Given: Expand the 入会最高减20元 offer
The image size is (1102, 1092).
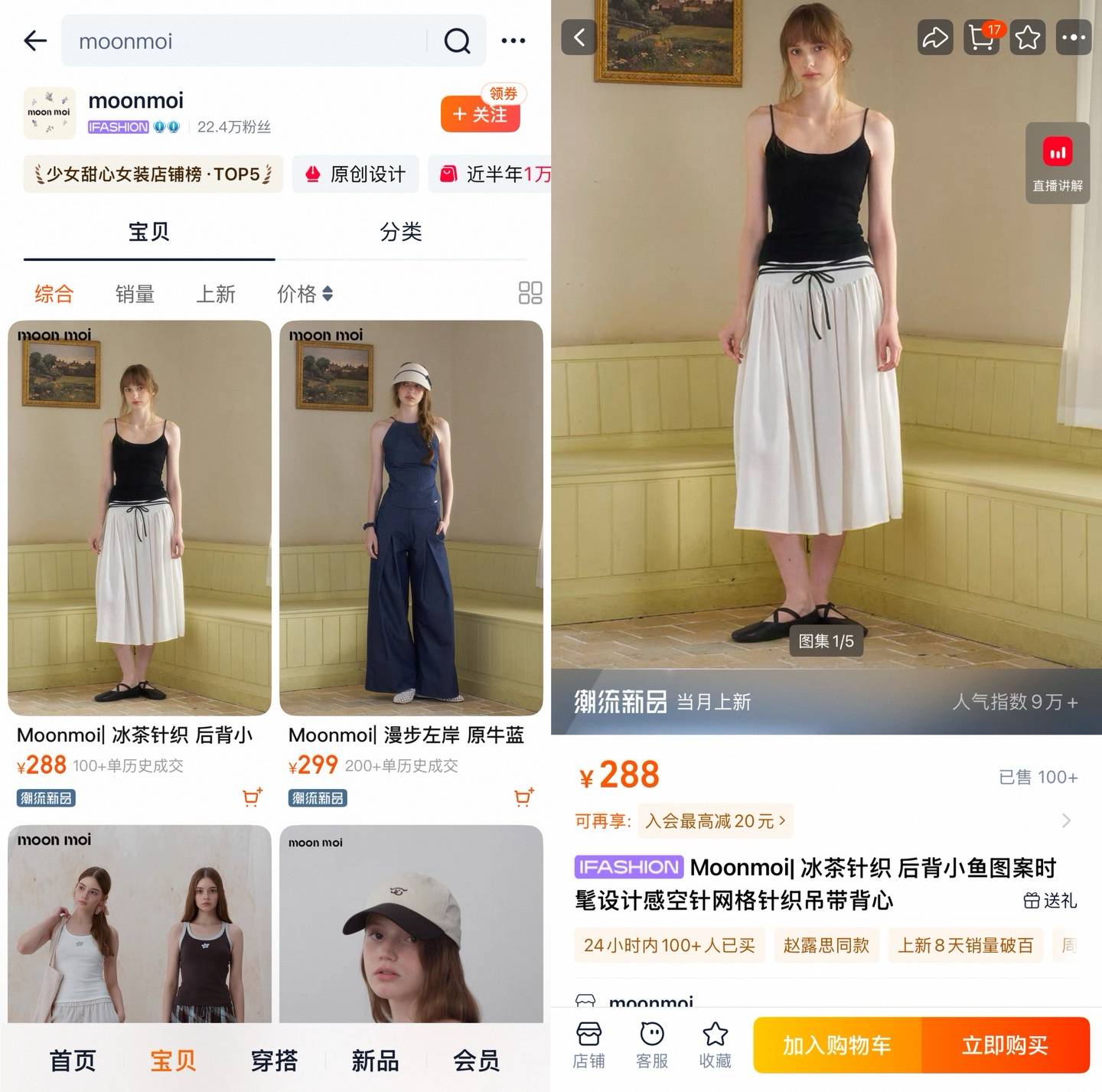Looking at the screenshot, I should pyautogui.click(x=715, y=821).
